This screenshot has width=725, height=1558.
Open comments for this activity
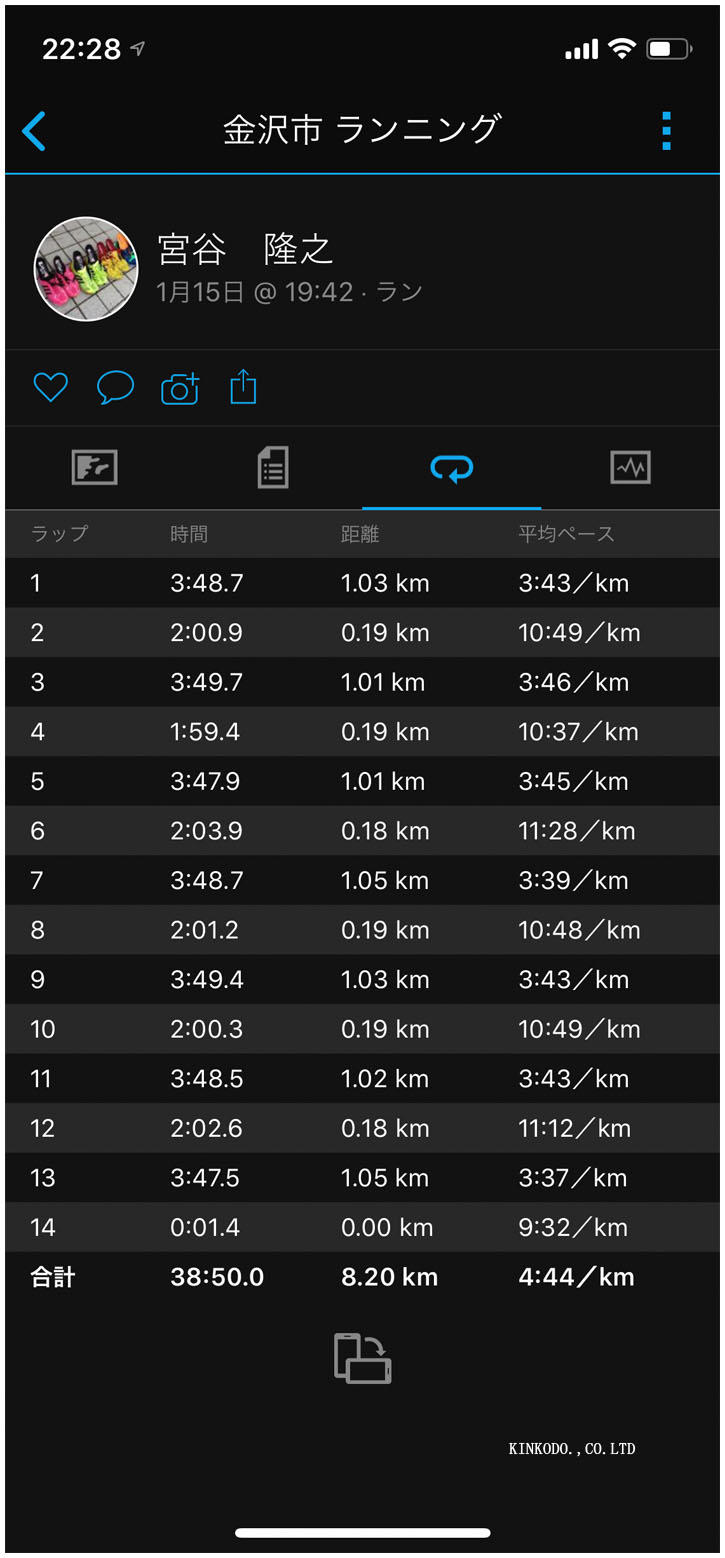click(115, 388)
